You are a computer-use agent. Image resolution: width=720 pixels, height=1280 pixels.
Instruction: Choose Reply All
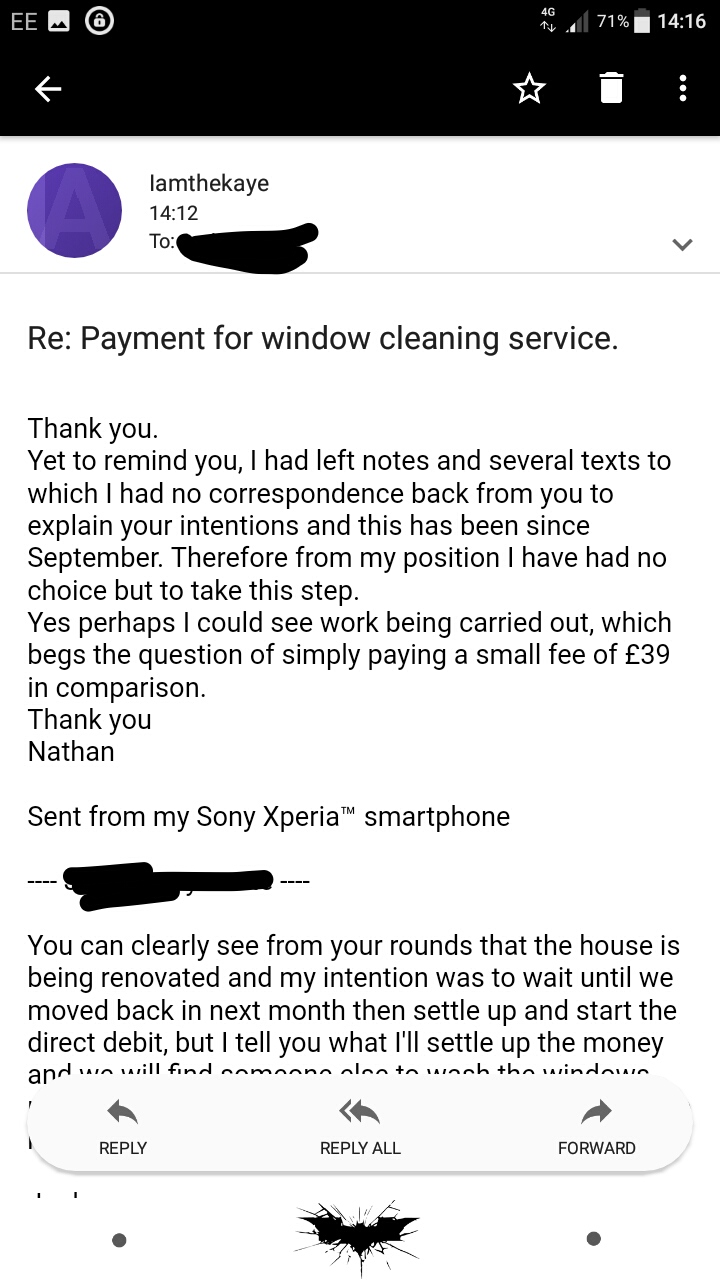click(x=360, y=1127)
